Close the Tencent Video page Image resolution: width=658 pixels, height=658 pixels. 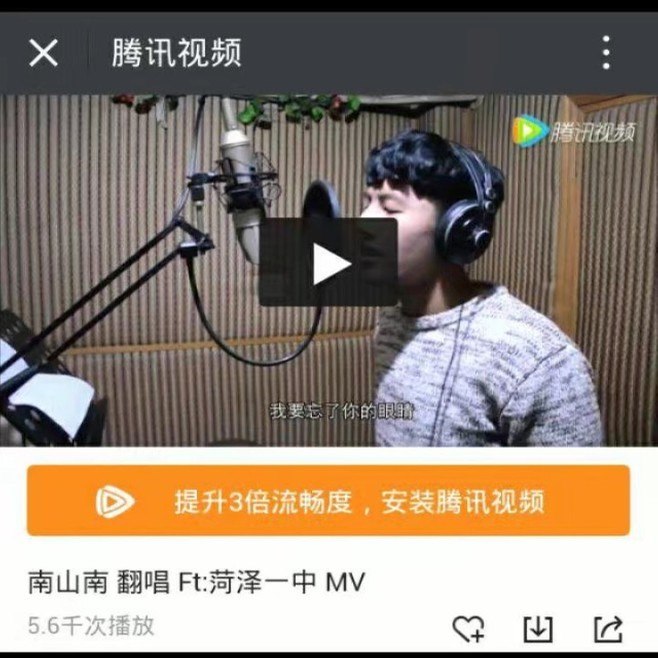[43, 53]
